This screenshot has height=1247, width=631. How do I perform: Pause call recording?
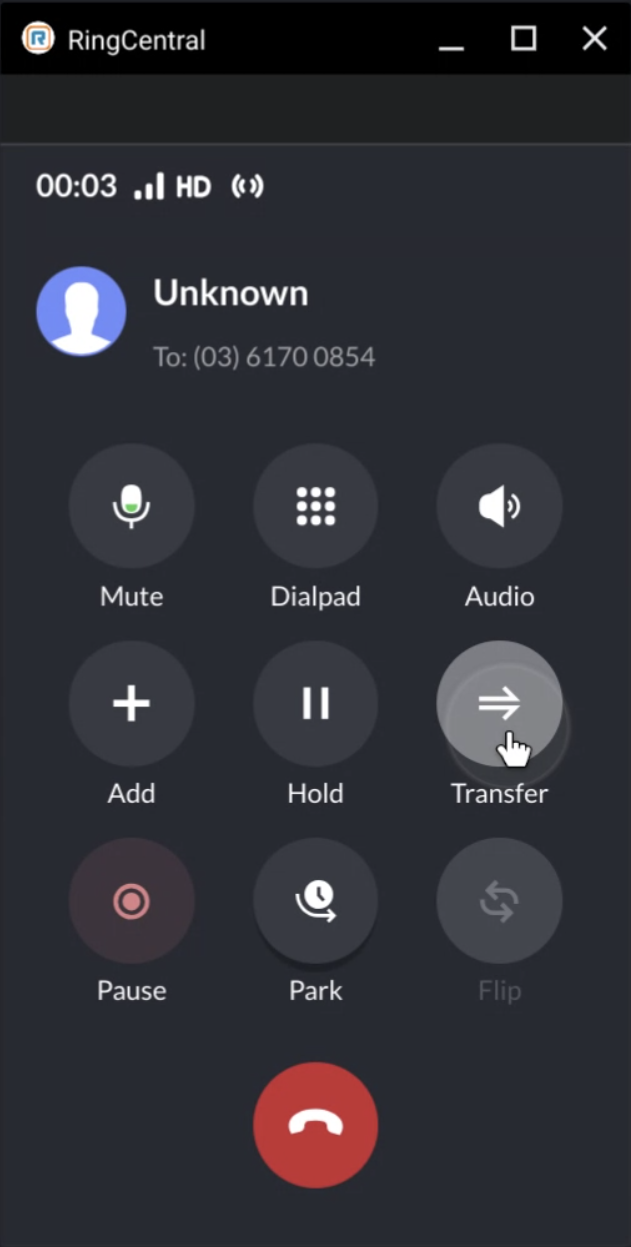point(131,901)
